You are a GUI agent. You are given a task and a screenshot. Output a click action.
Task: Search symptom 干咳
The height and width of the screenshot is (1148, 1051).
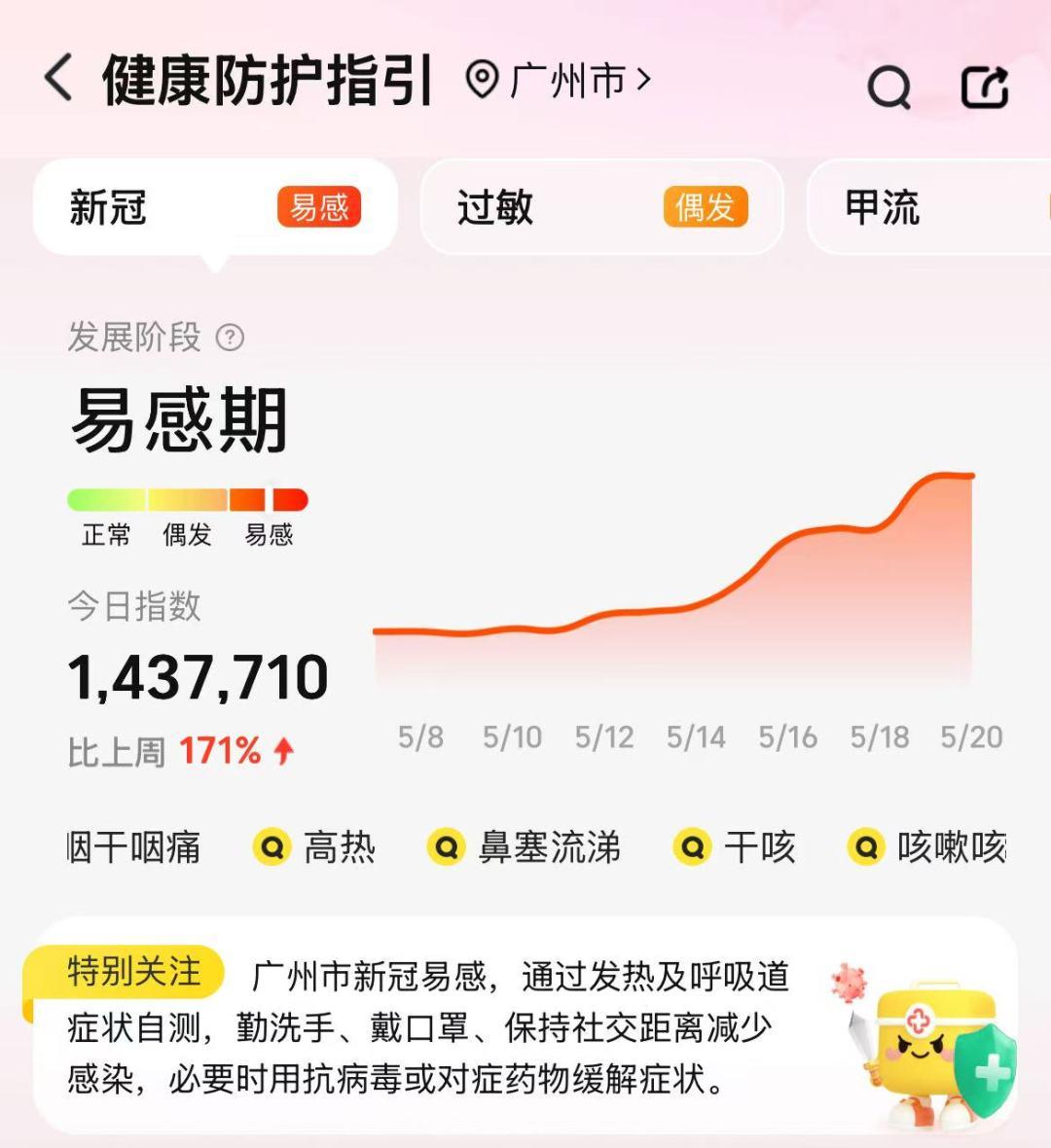736,847
